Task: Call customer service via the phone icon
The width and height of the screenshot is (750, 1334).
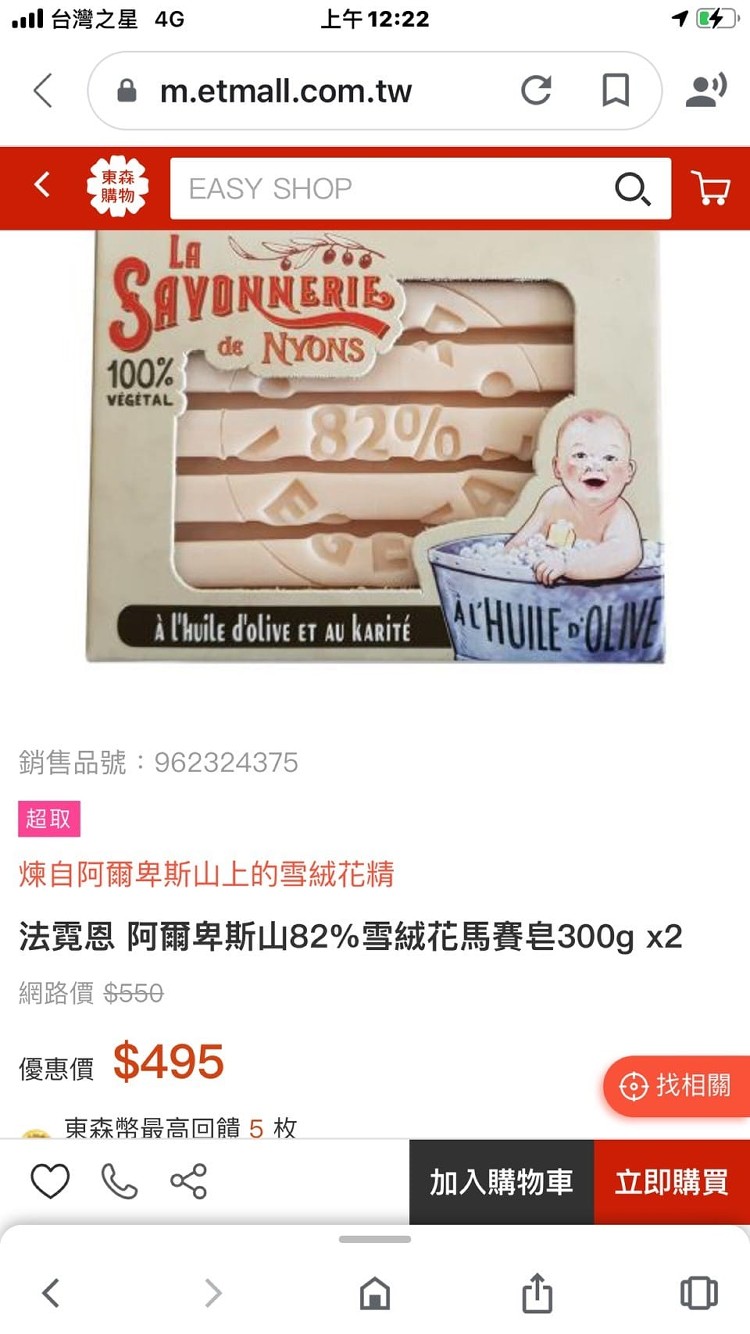Action: point(119,1182)
